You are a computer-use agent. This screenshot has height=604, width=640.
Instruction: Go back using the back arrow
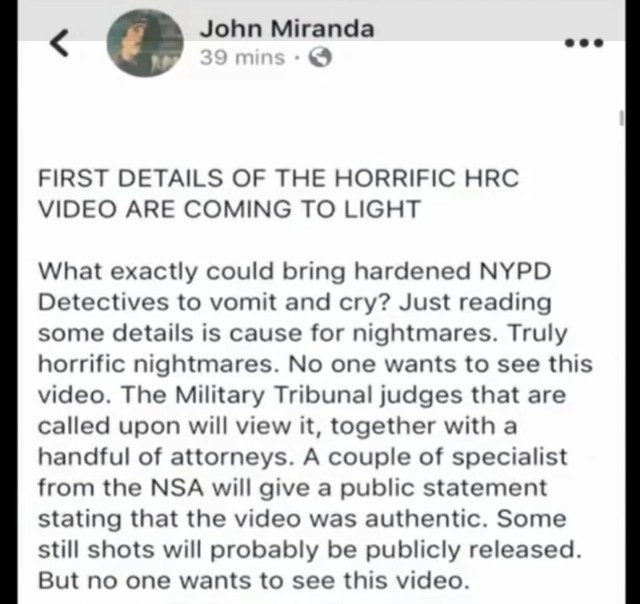[61, 43]
